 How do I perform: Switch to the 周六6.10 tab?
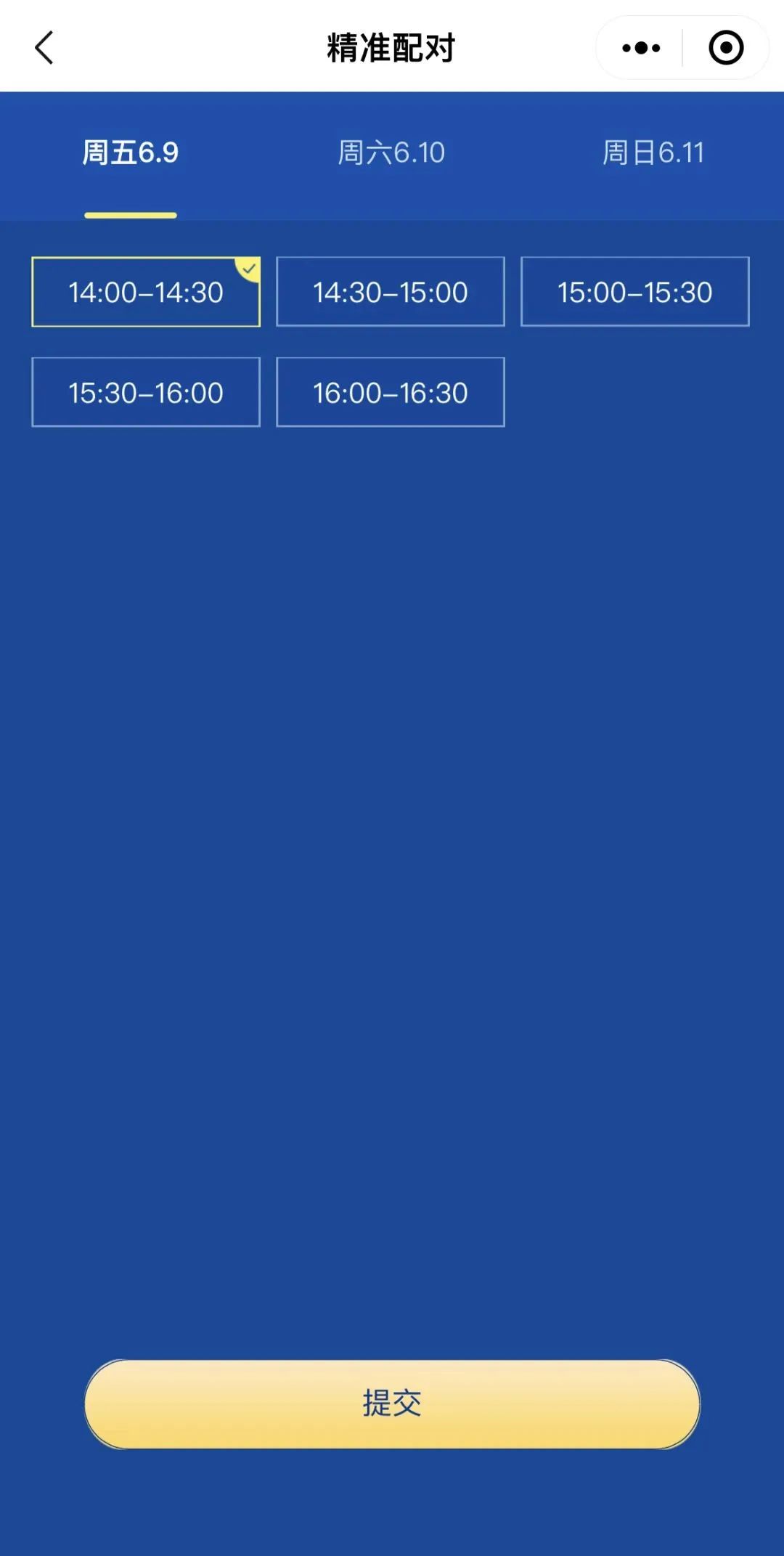tap(391, 152)
